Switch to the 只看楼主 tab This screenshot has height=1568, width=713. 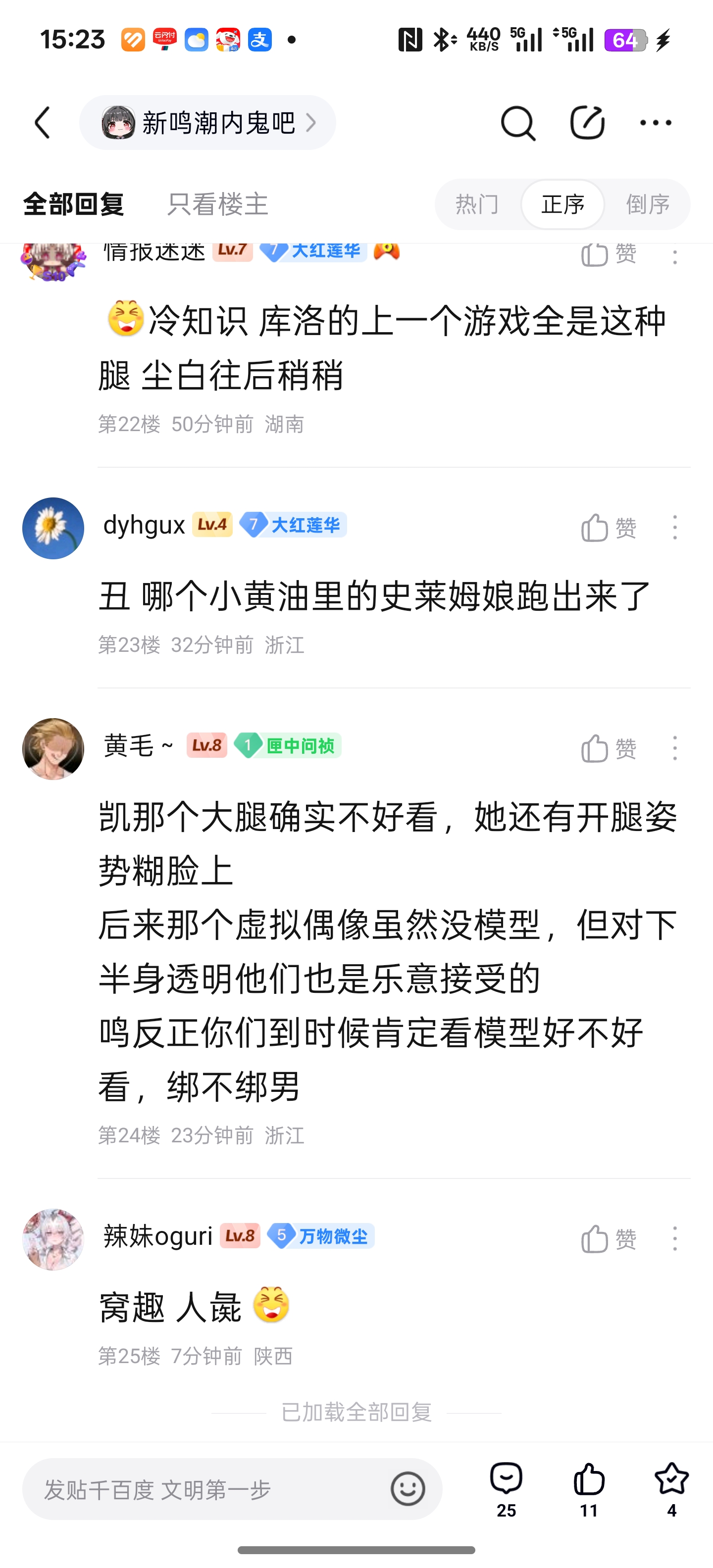[x=217, y=204]
